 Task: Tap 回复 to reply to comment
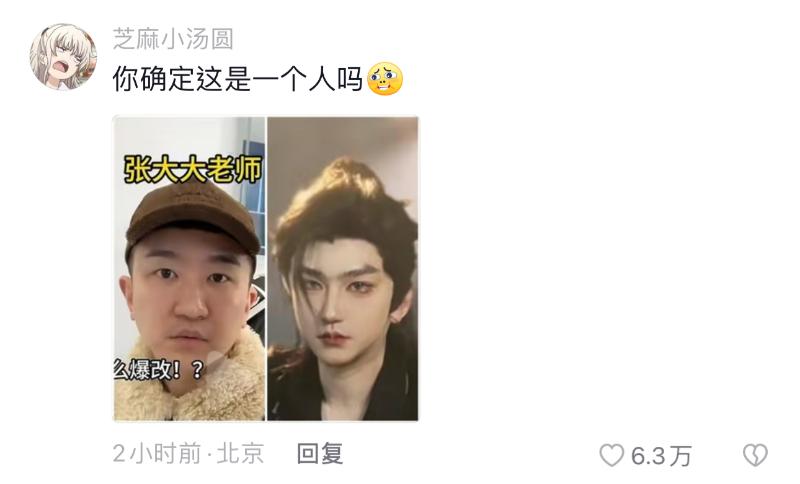(320, 453)
